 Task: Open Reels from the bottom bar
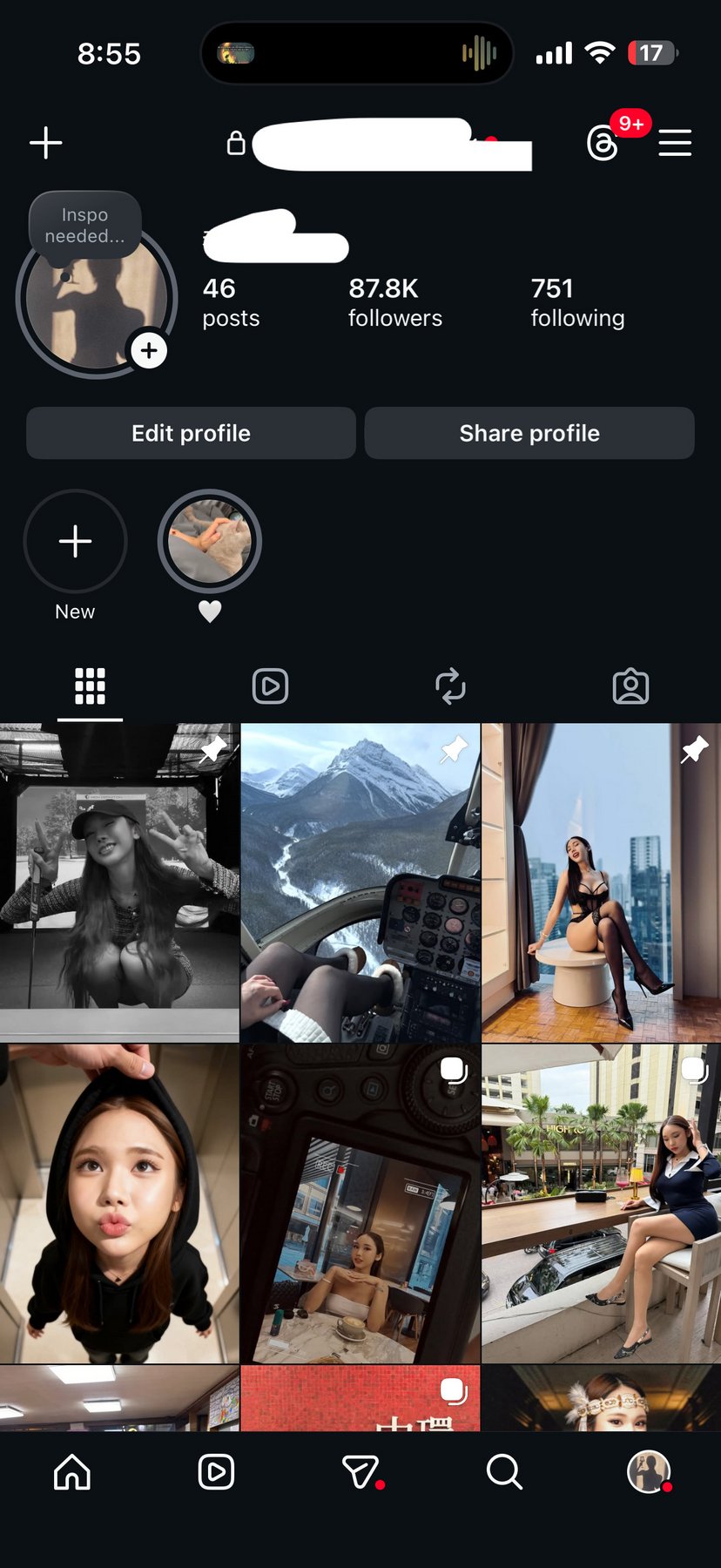216,1472
